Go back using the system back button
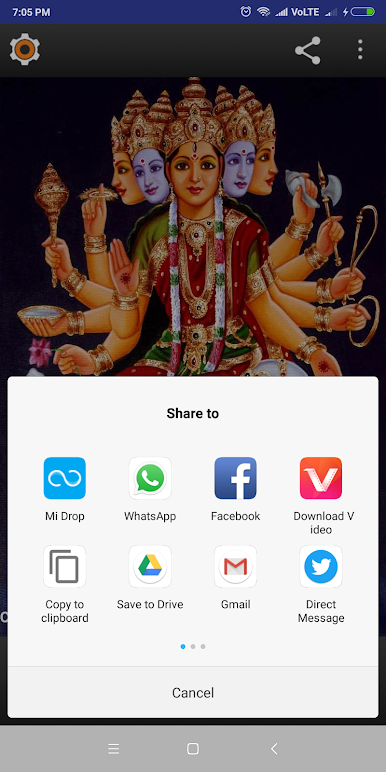Image resolution: width=386 pixels, height=772 pixels. (274, 749)
